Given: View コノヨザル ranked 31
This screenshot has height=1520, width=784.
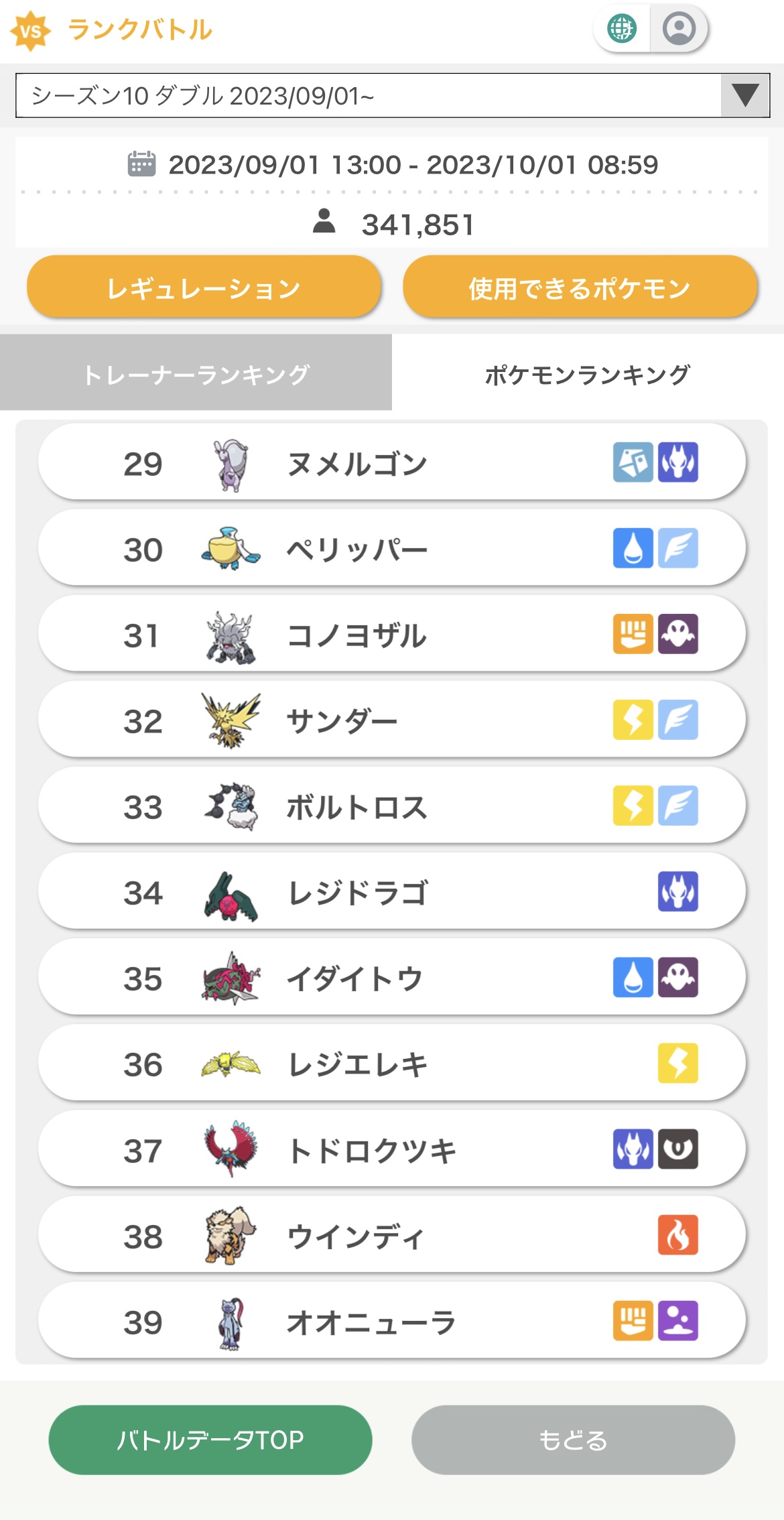Looking at the screenshot, I should coord(392,633).
